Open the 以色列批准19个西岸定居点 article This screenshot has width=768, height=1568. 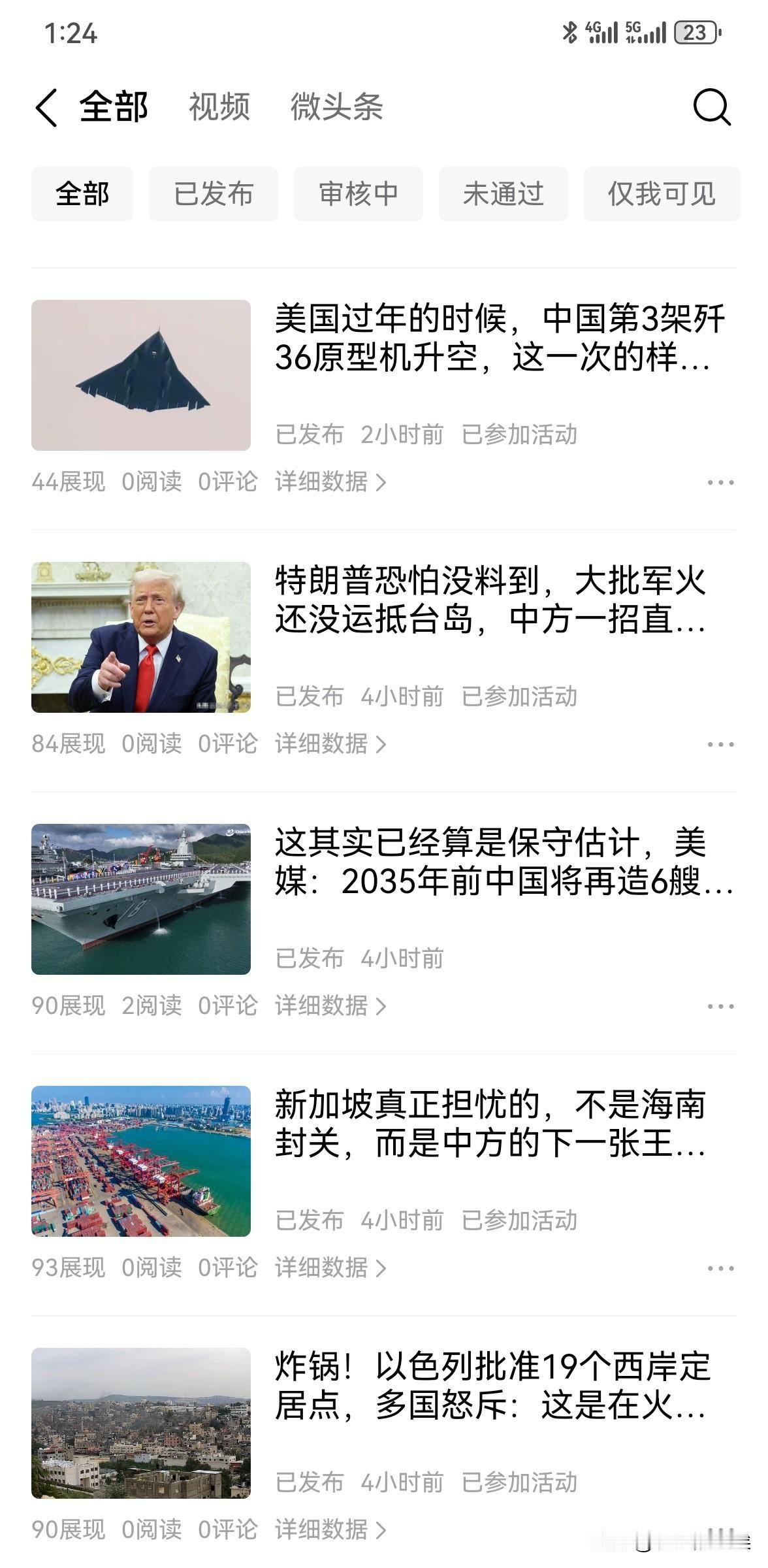tap(492, 1386)
